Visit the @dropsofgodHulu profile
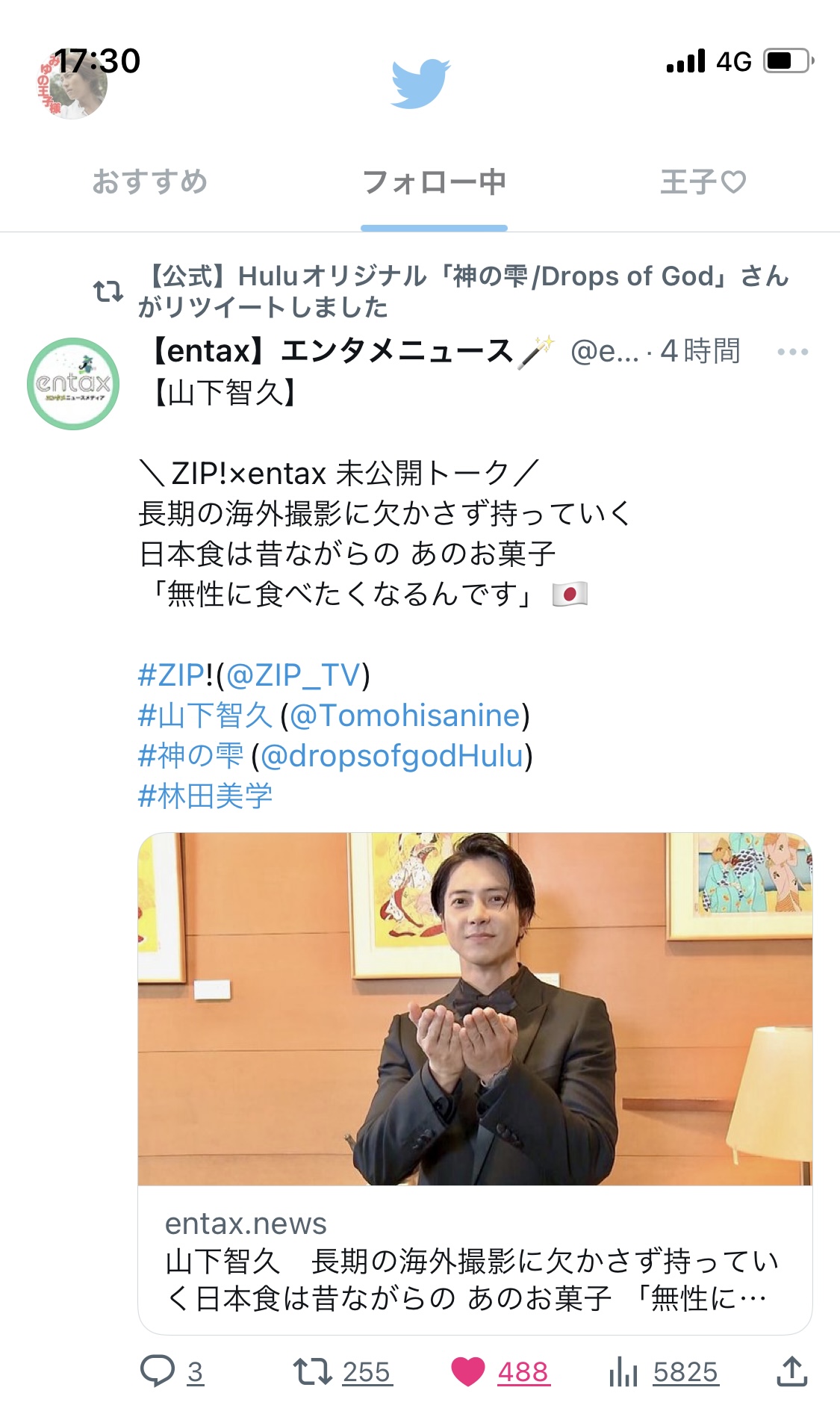Image resolution: width=840 pixels, height=1411 pixels. point(391,756)
